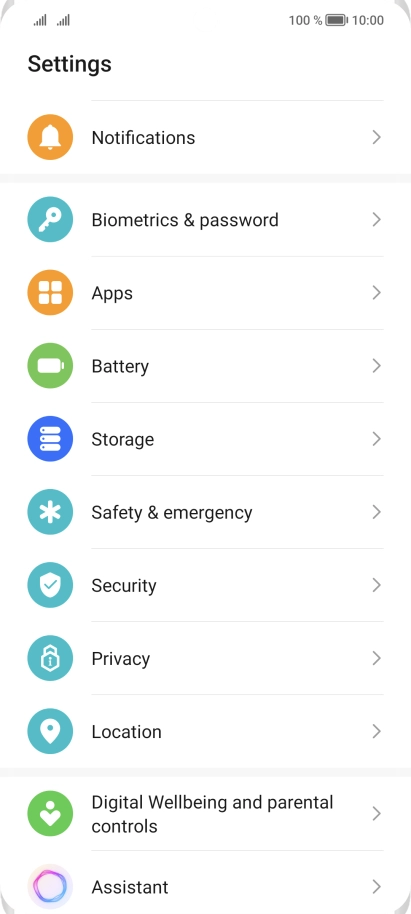Open Location settings
This screenshot has width=411, height=914.
[x=205, y=732]
